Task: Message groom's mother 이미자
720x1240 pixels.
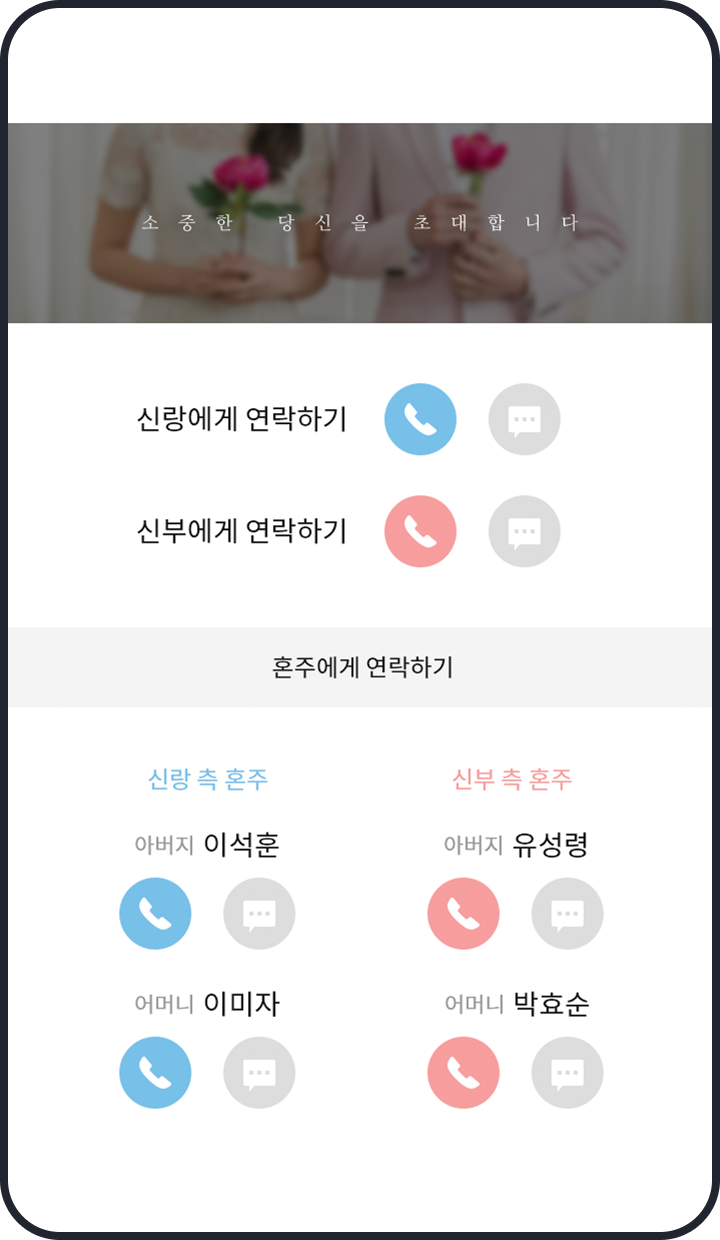Action: click(x=259, y=1073)
